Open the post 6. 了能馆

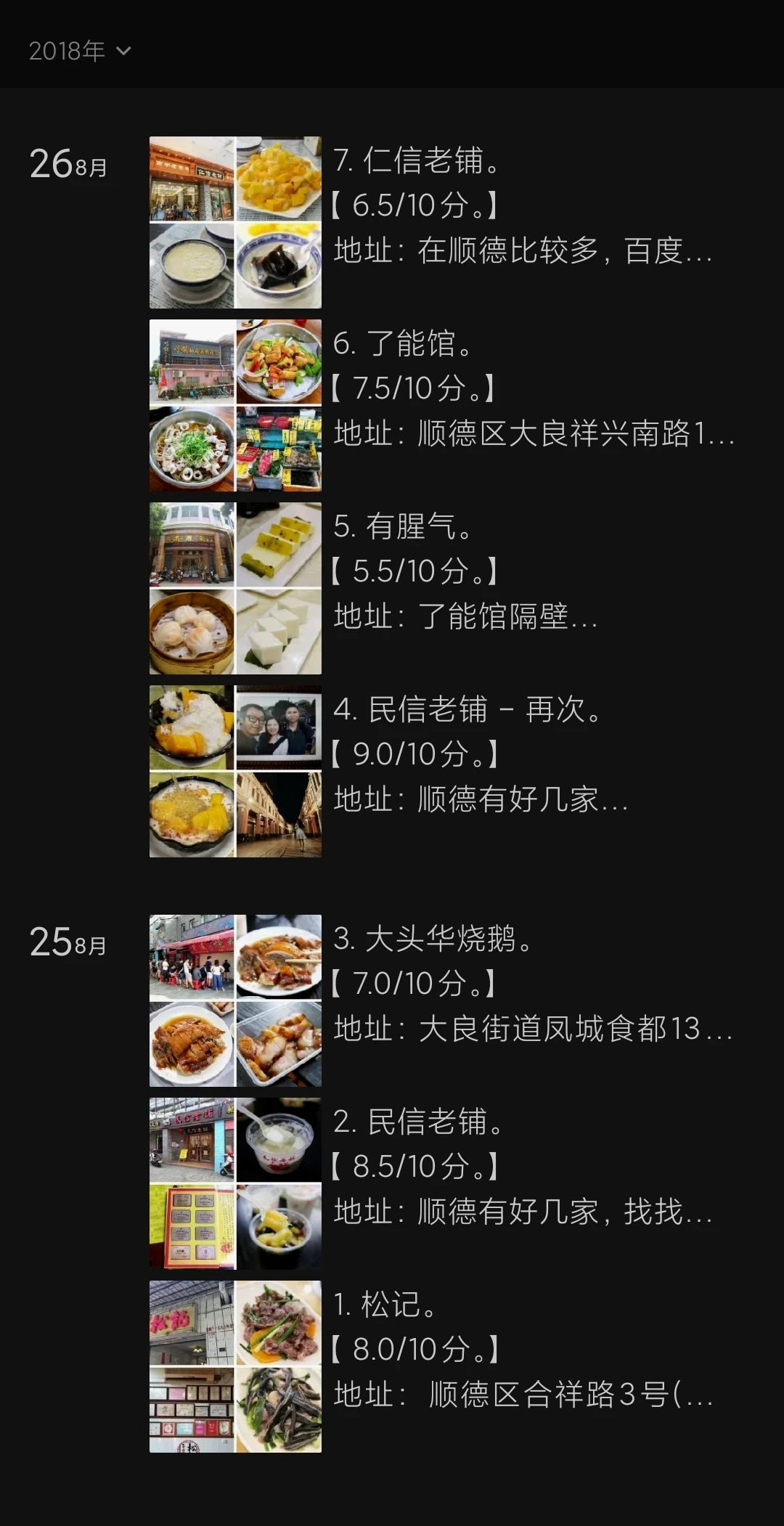444,405
